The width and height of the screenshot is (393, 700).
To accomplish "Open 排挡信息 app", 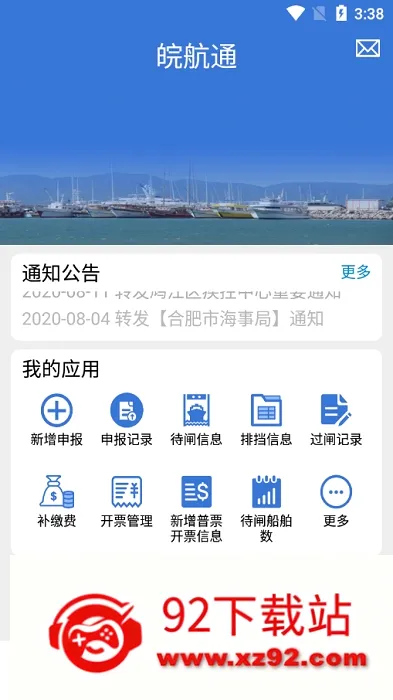I will pyautogui.click(x=266, y=420).
